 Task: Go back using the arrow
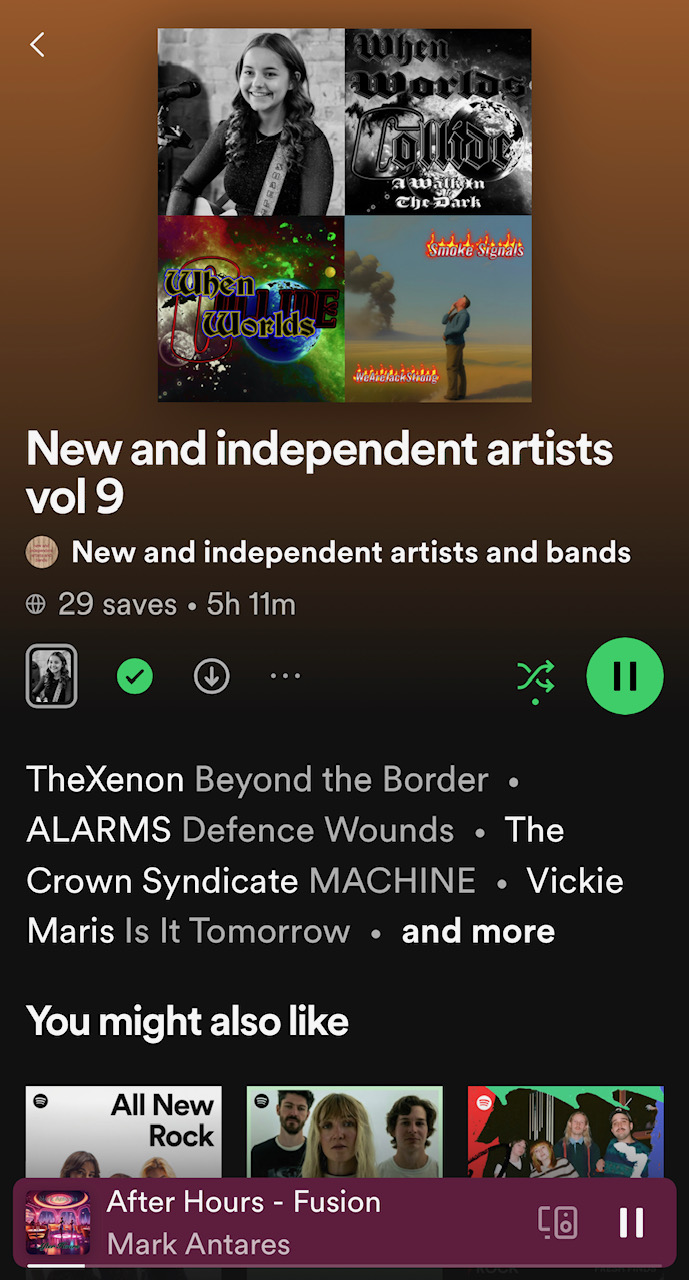(38, 44)
